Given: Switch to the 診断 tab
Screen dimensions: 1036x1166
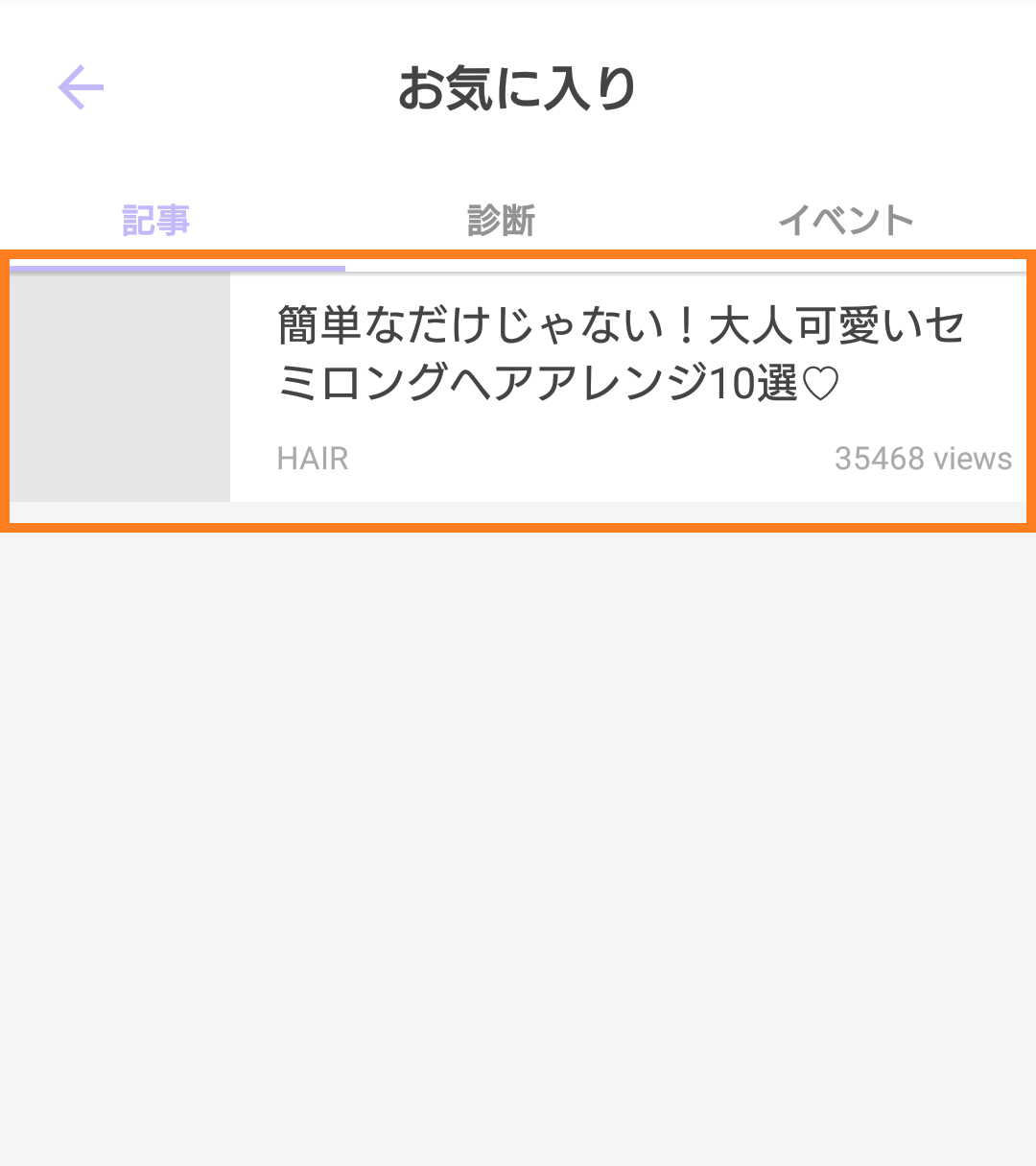Looking at the screenshot, I should 501,221.
